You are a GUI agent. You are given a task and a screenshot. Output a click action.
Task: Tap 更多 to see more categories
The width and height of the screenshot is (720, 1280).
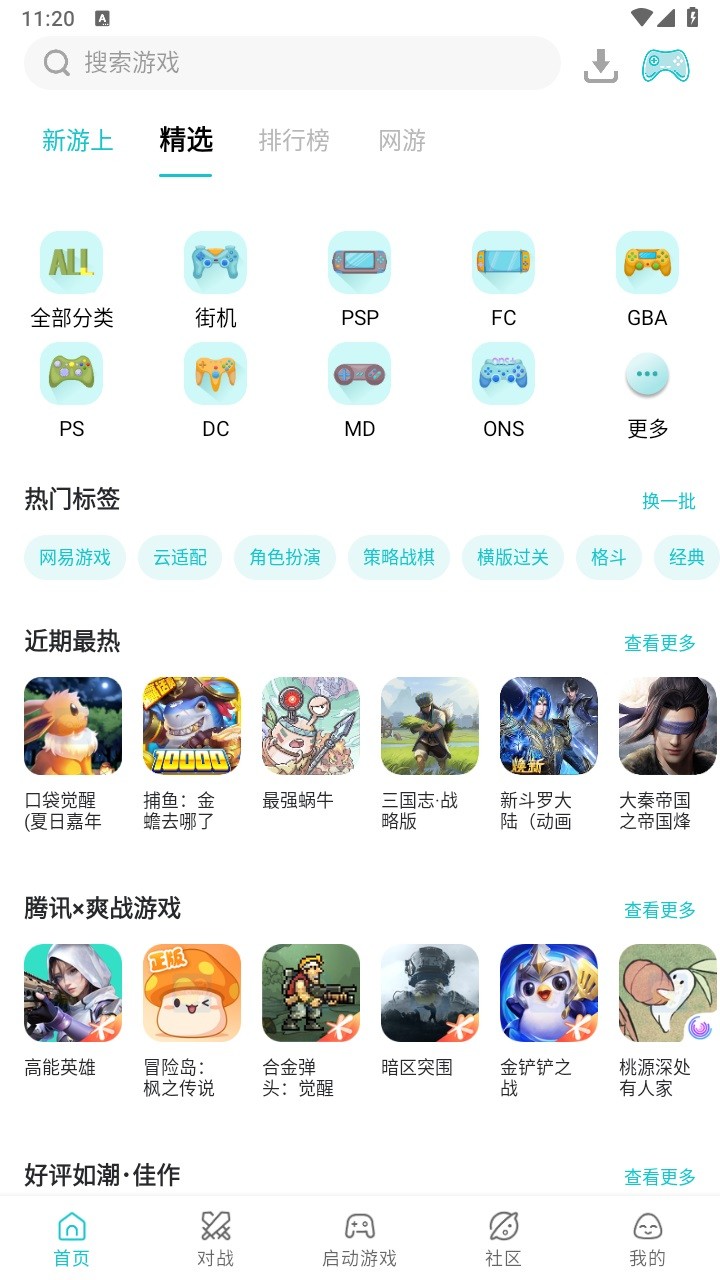[x=647, y=373]
